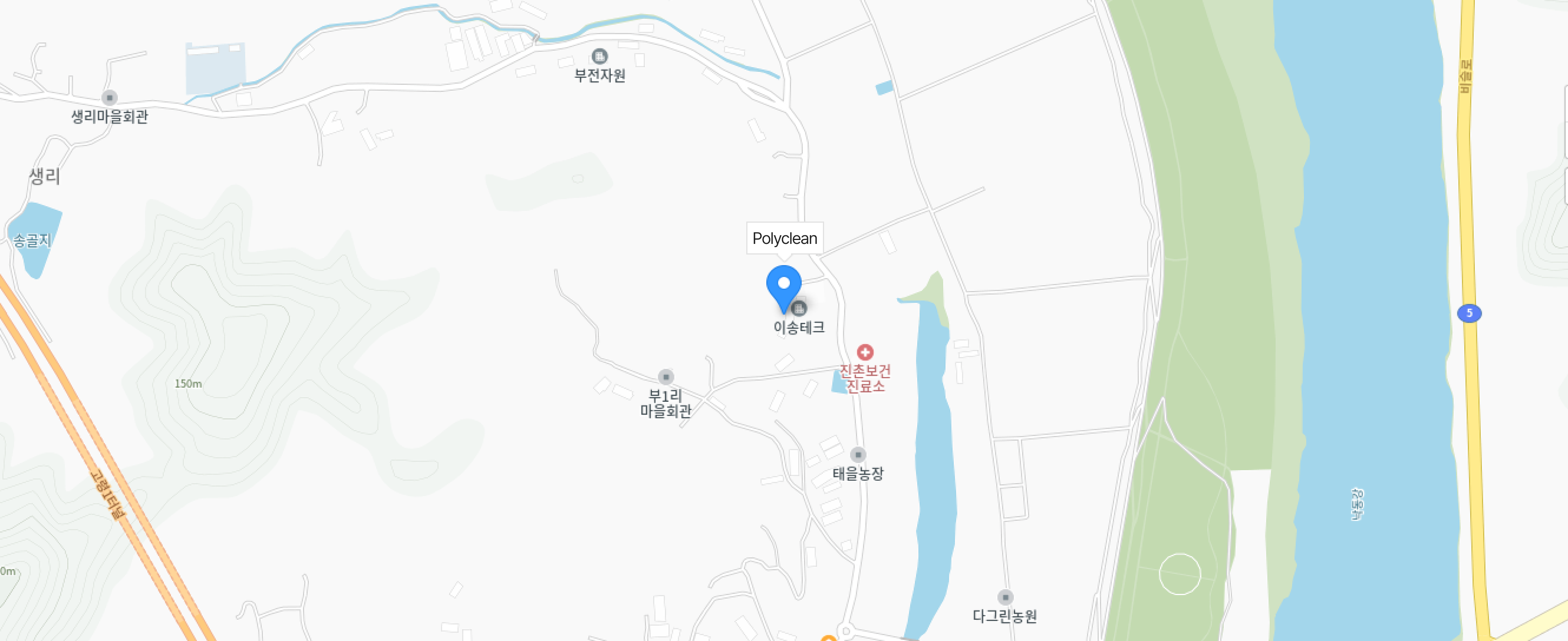Select the 다그린농원 place marker
The height and width of the screenshot is (641, 1568).
pyautogui.click(x=1005, y=597)
